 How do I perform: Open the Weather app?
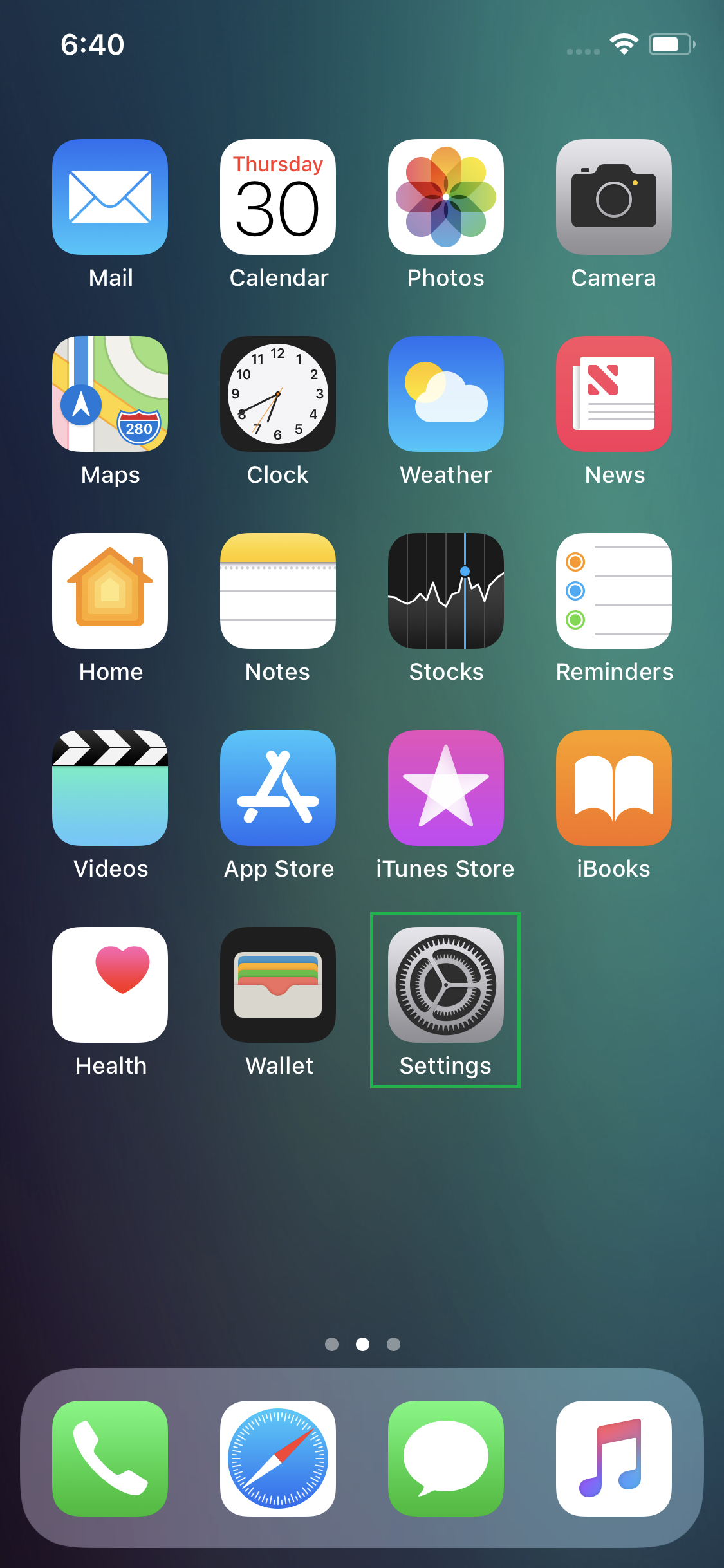coord(445,394)
